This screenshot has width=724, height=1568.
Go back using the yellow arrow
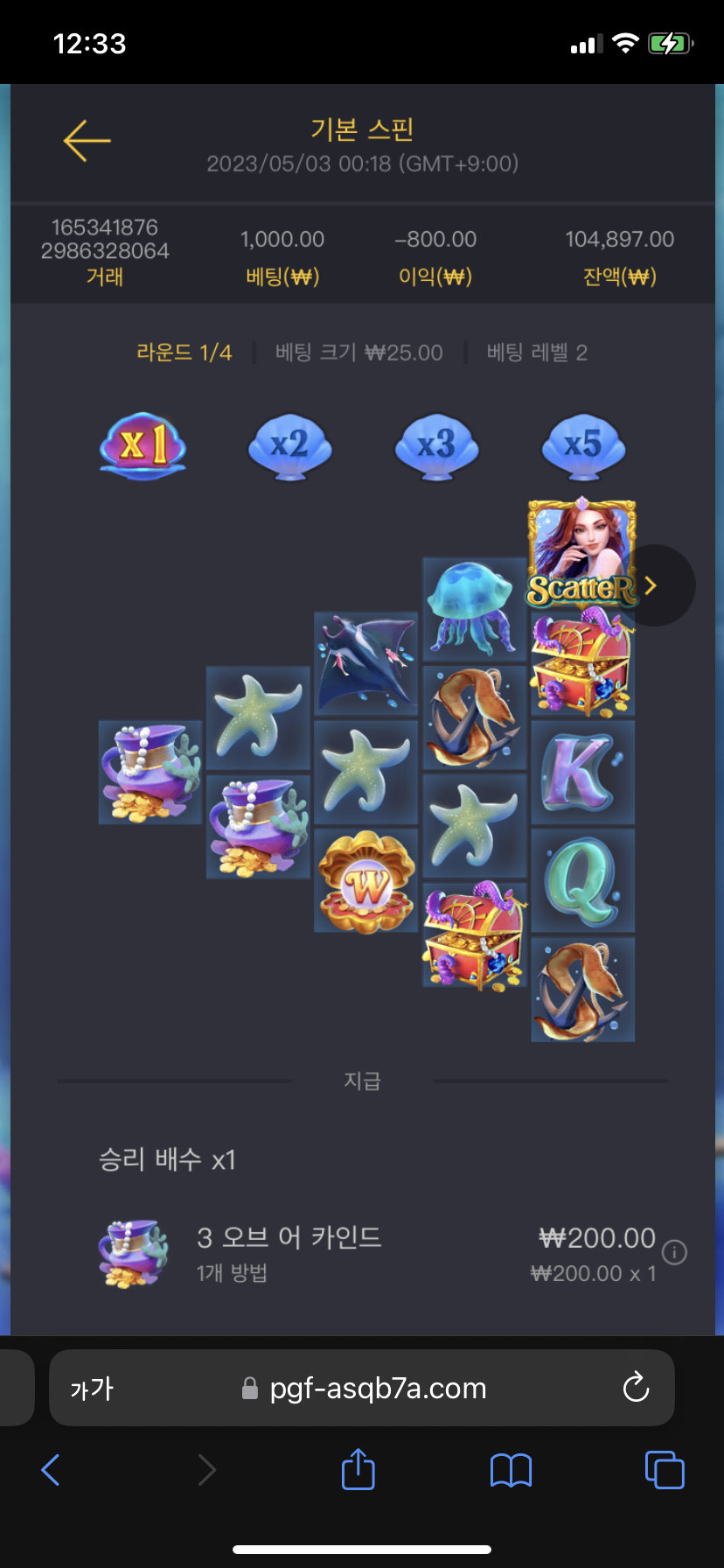point(87,141)
